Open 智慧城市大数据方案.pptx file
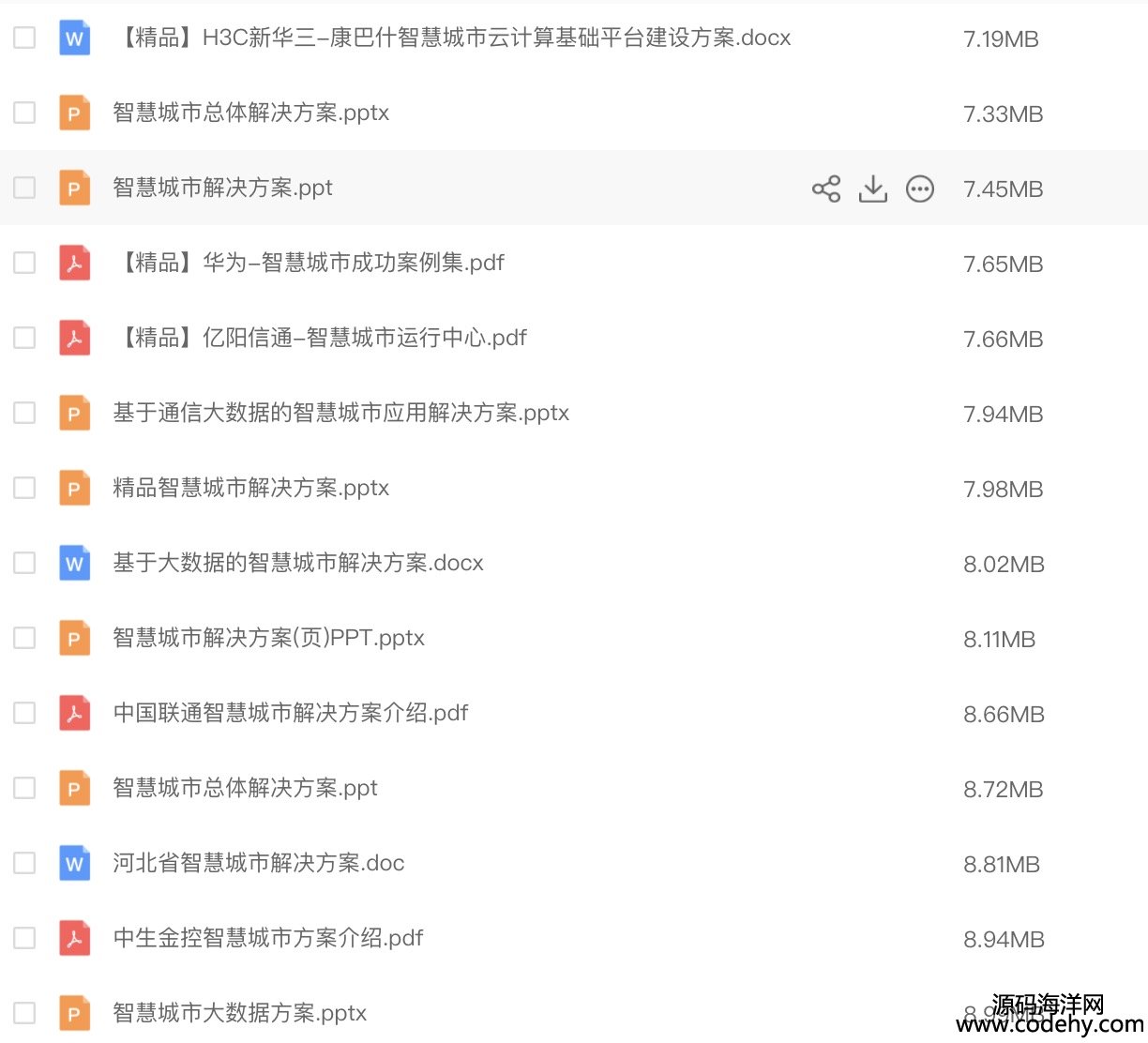 tap(239, 1013)
